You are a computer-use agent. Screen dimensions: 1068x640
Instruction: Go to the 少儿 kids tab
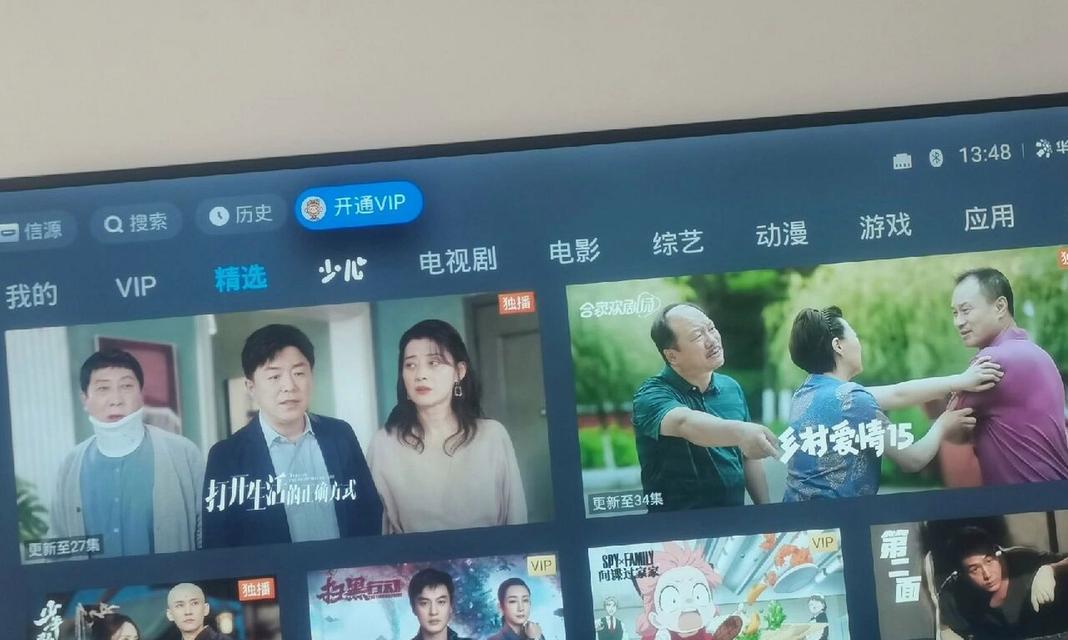(342, 269)
